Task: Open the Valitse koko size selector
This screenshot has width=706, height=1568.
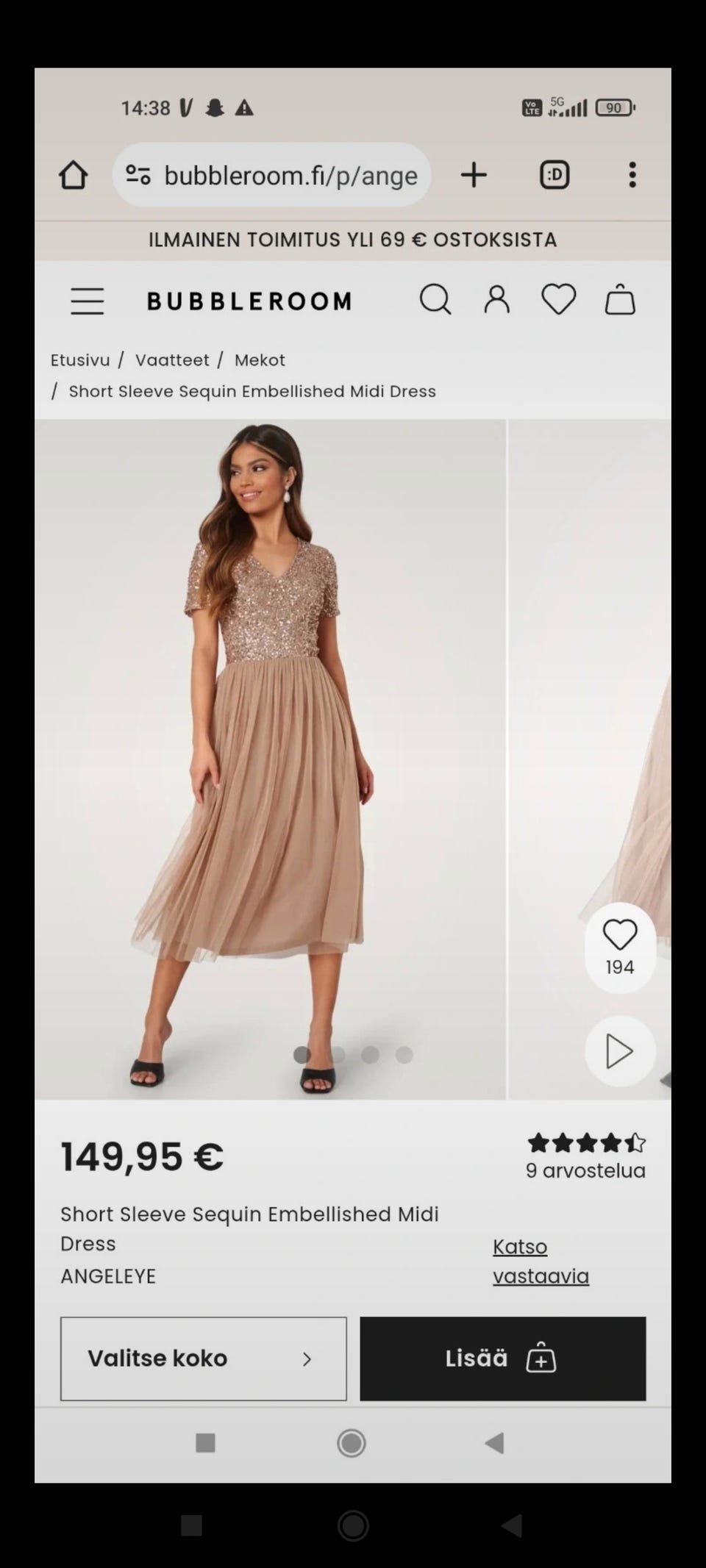Action: click(204, 1358)
